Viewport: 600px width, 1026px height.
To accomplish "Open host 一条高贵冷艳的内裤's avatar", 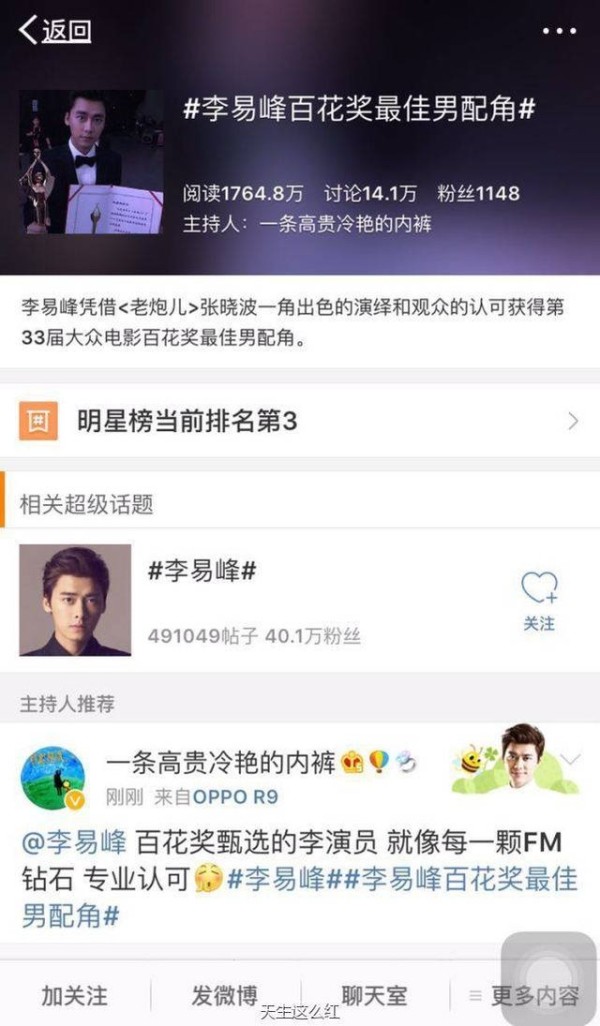I will [x=53, y=778].
